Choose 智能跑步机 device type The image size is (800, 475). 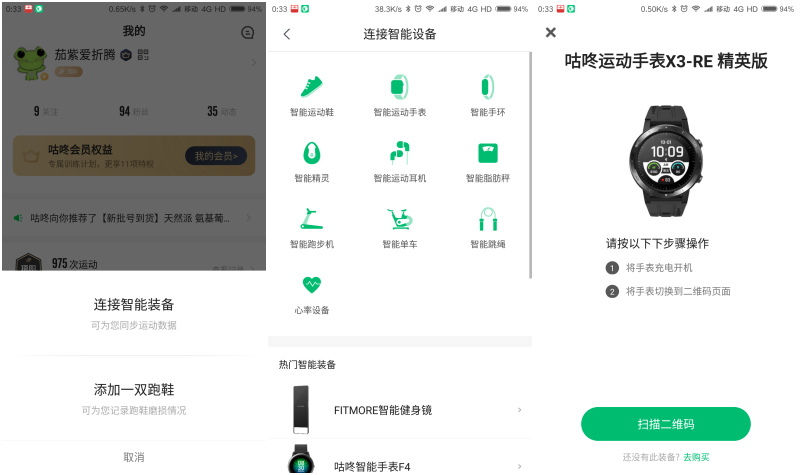pos(312,228)
